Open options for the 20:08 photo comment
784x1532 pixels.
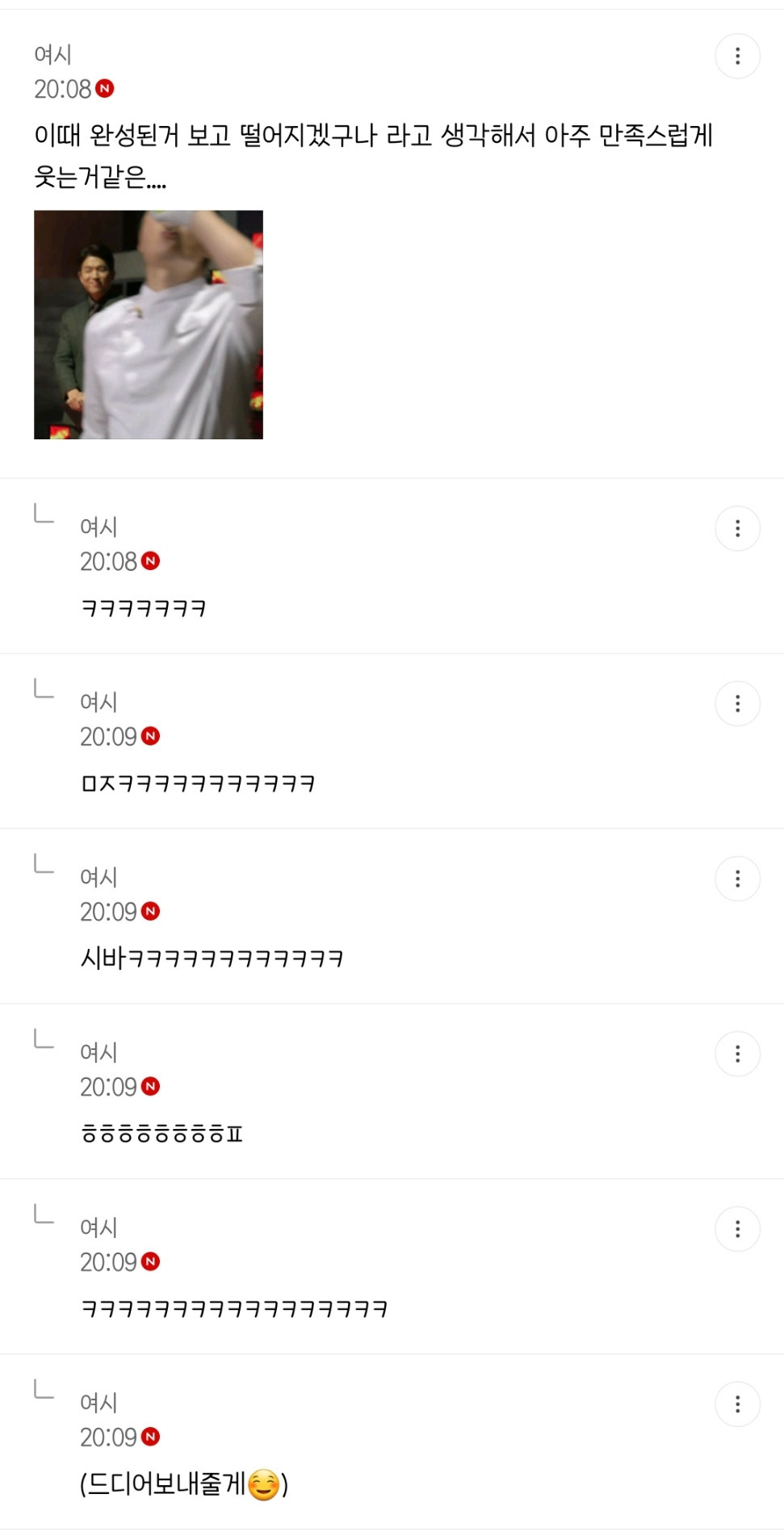(x=737, y=56)
